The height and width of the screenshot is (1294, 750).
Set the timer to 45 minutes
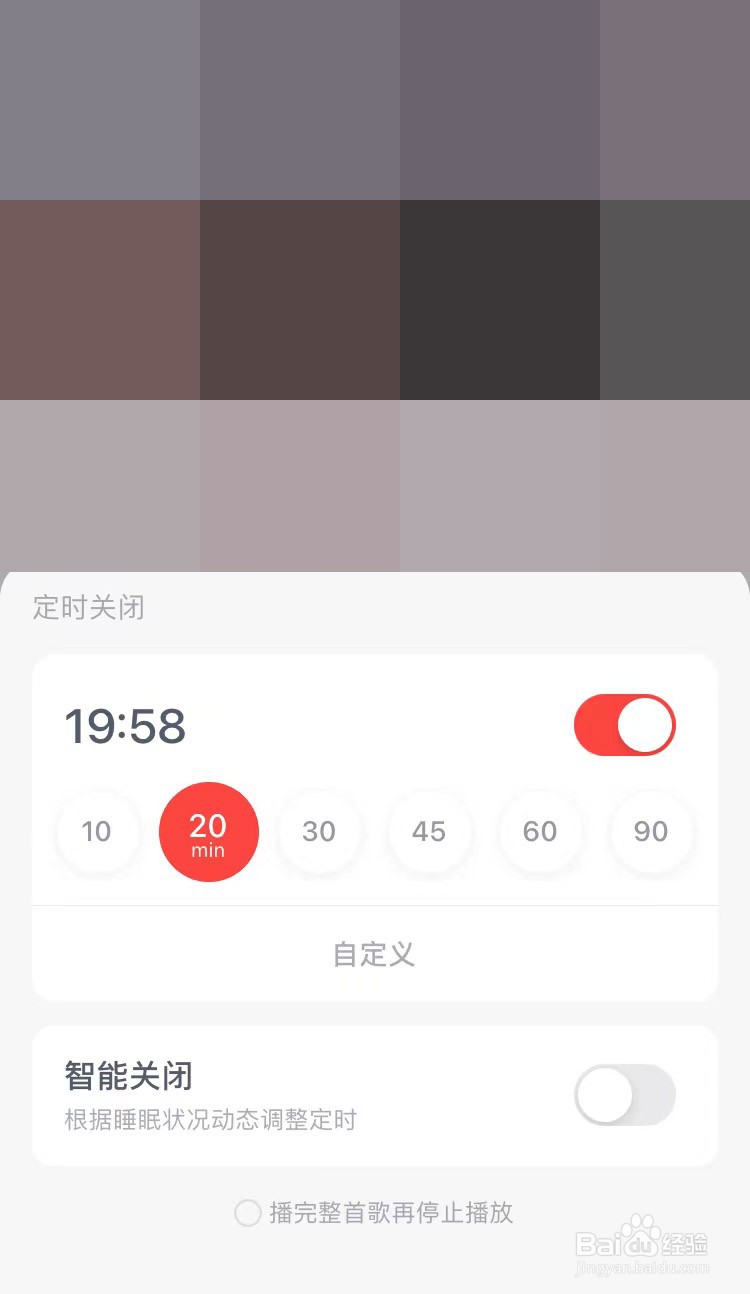[430, 831]
